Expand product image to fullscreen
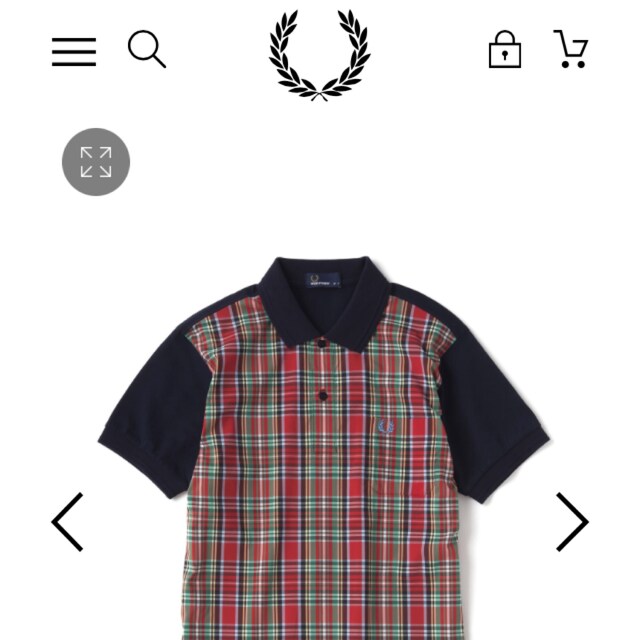This screenshot has height=640, width=640. click(x=96, y=161)
